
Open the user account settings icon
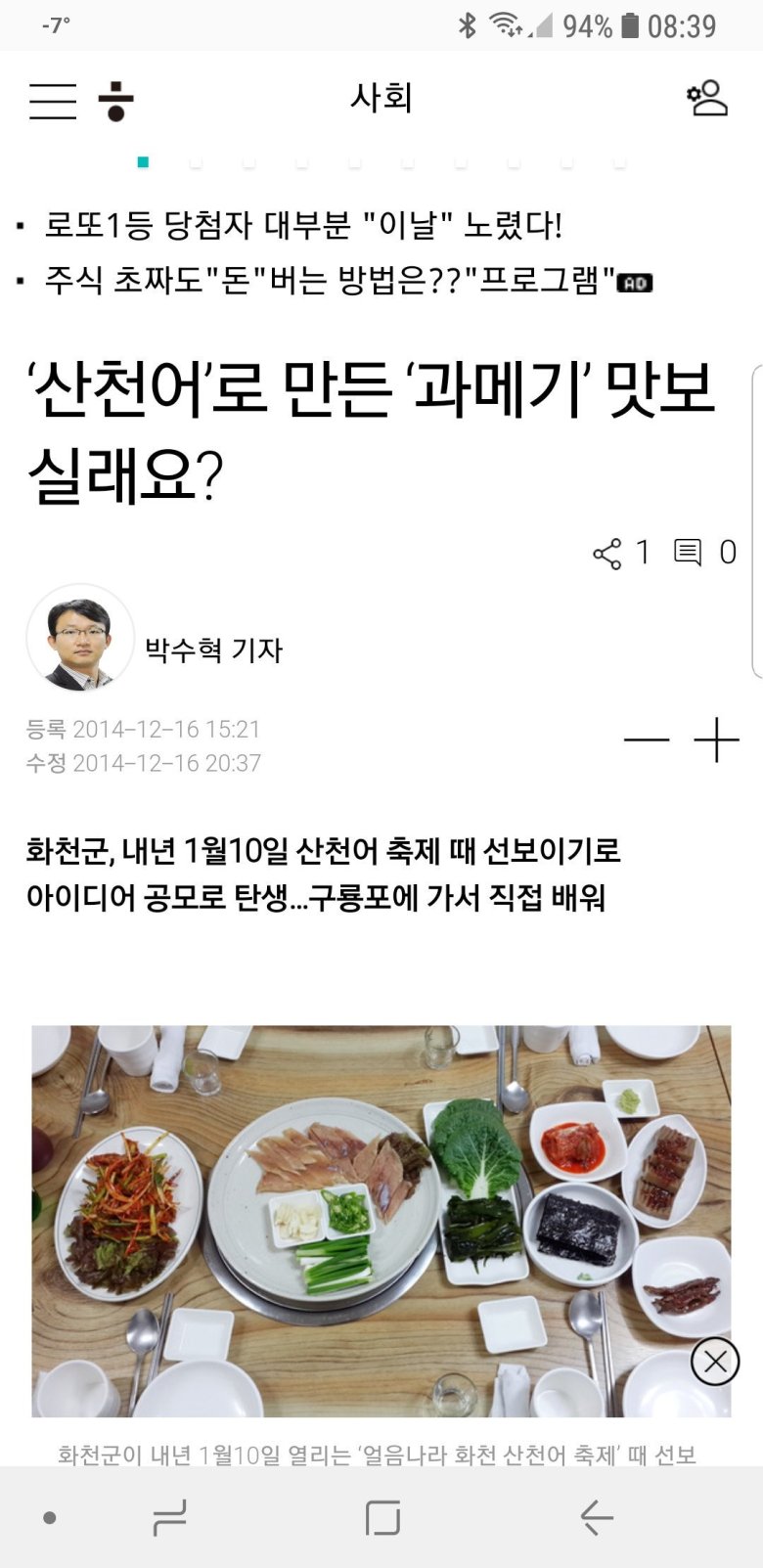tap(707, 99)
